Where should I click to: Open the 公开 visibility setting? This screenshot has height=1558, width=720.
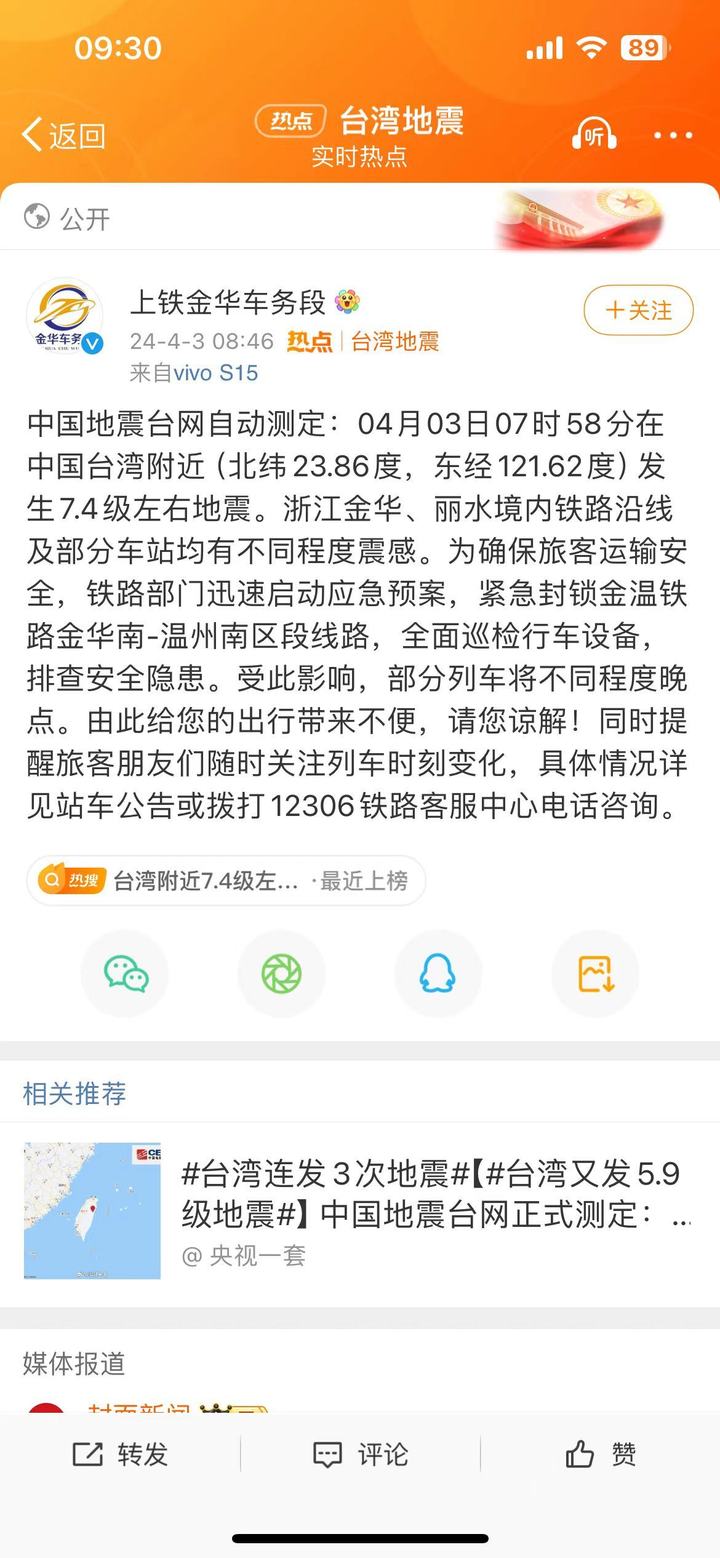point(67,218)
